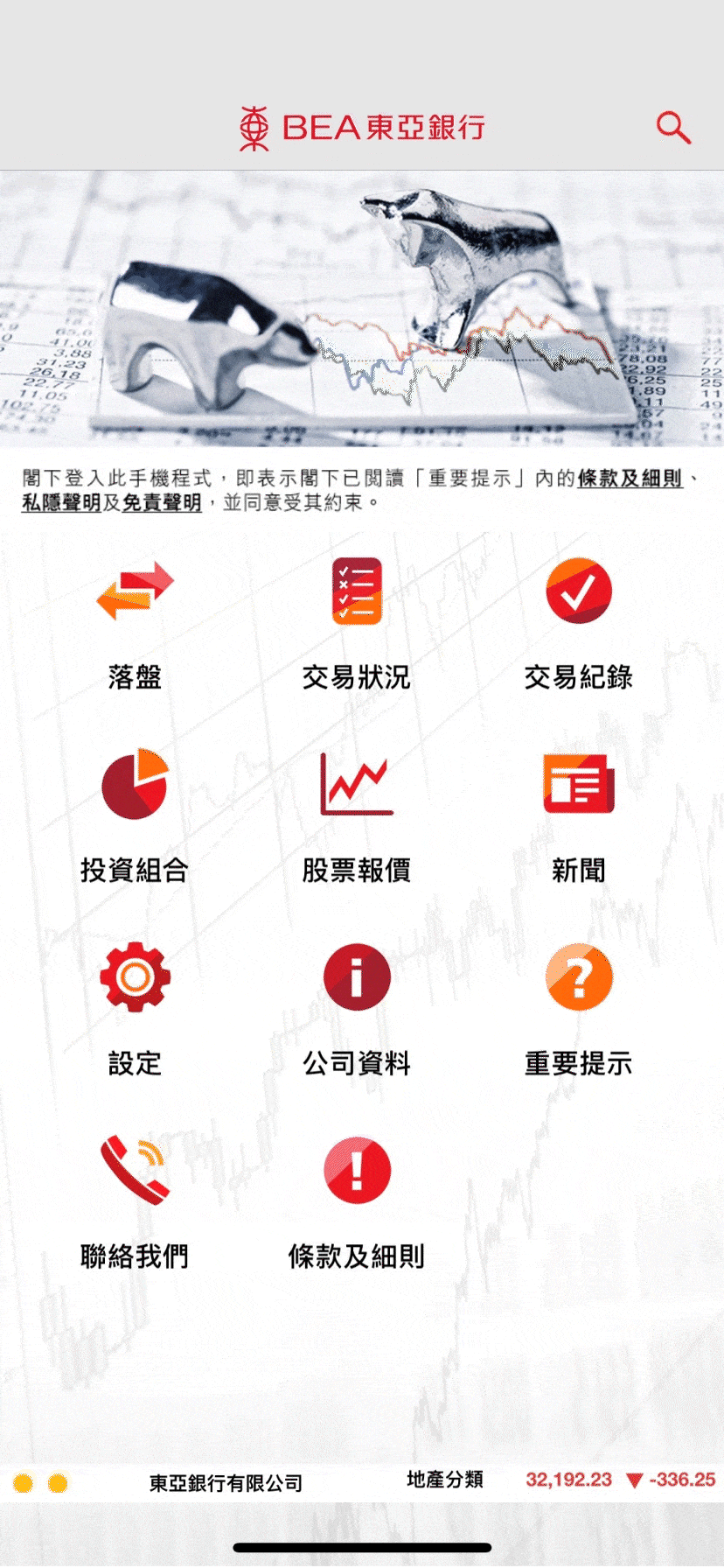Open the 私隱聲明 privacy statement link
This screenshot has height=1568, width=724.
tap(61, 503)
